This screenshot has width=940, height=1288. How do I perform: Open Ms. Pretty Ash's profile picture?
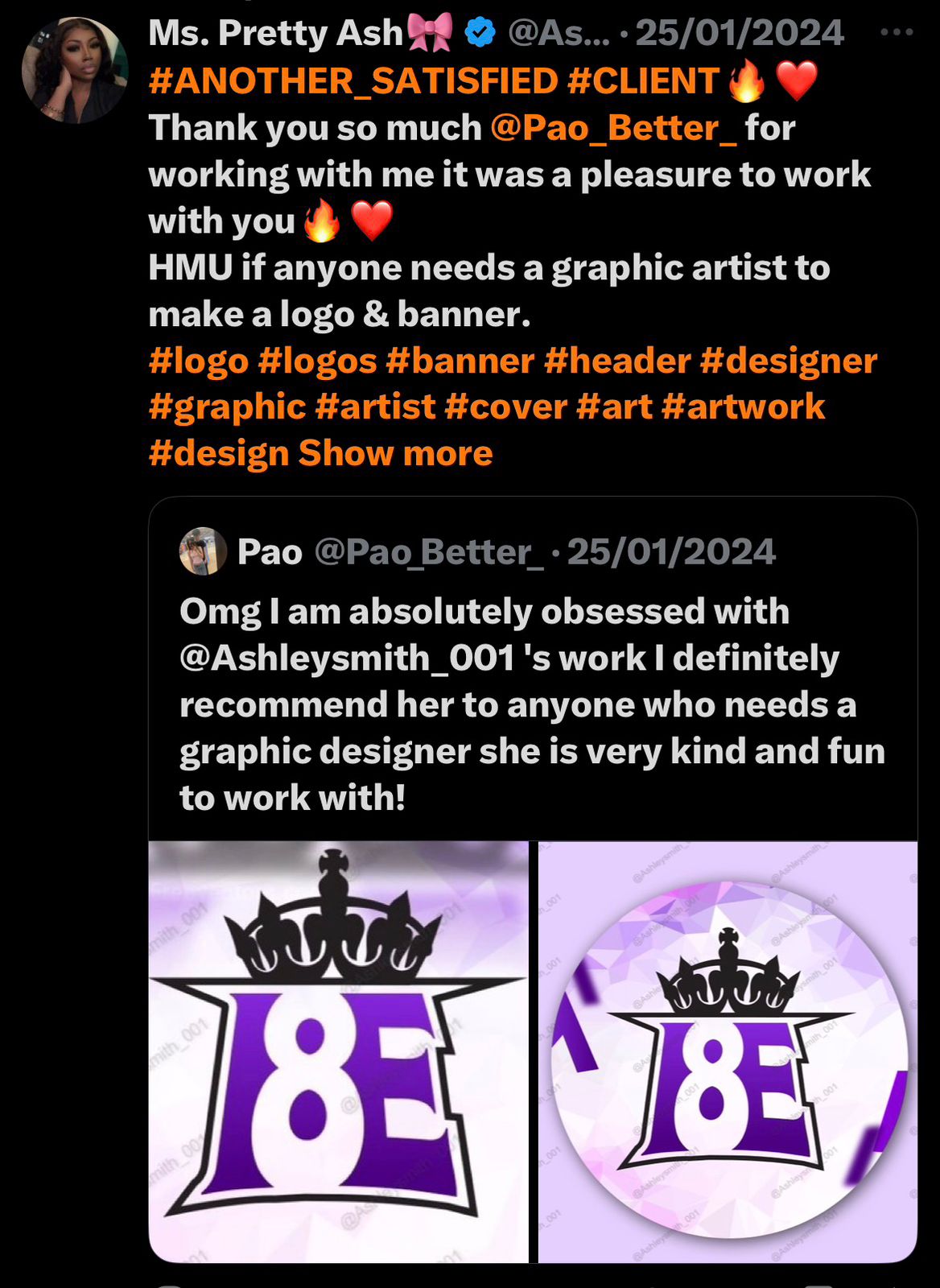click(x=75, y=70)
